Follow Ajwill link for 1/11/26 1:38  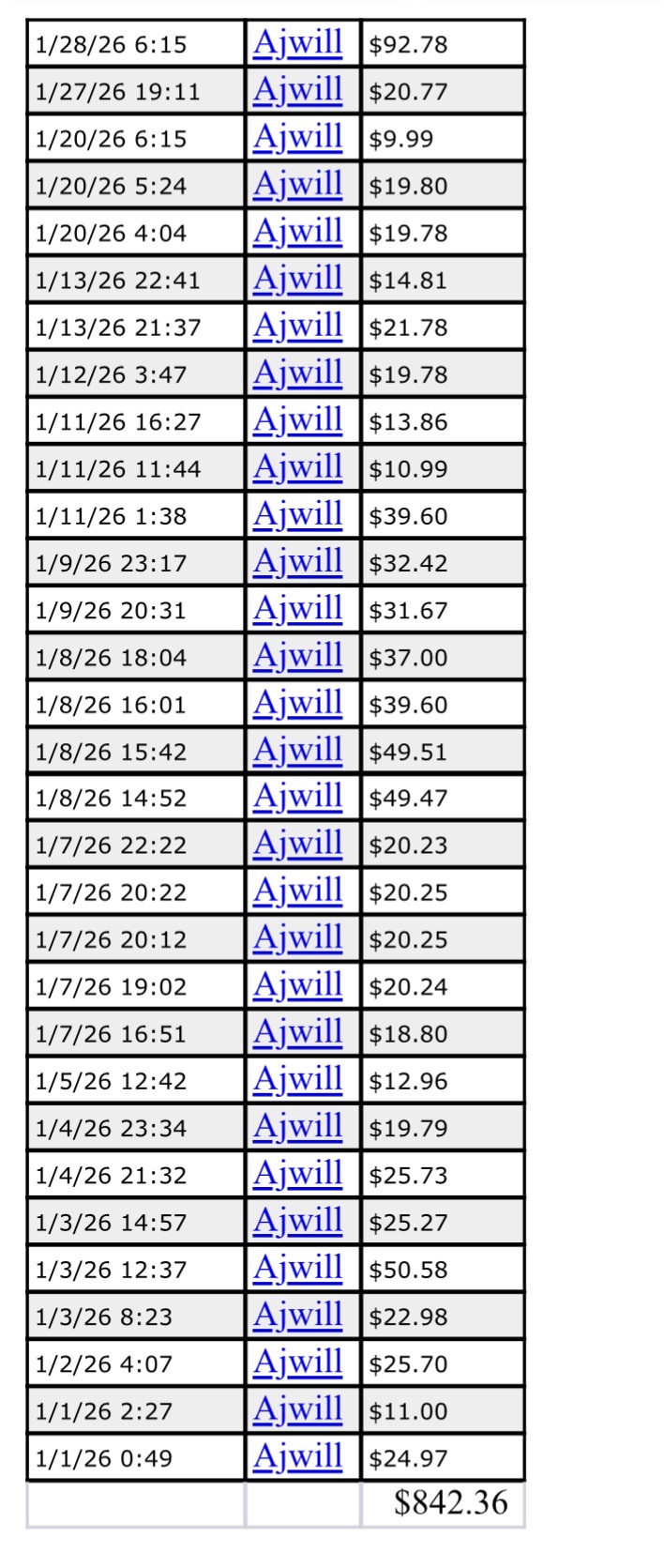pos(298,514)
